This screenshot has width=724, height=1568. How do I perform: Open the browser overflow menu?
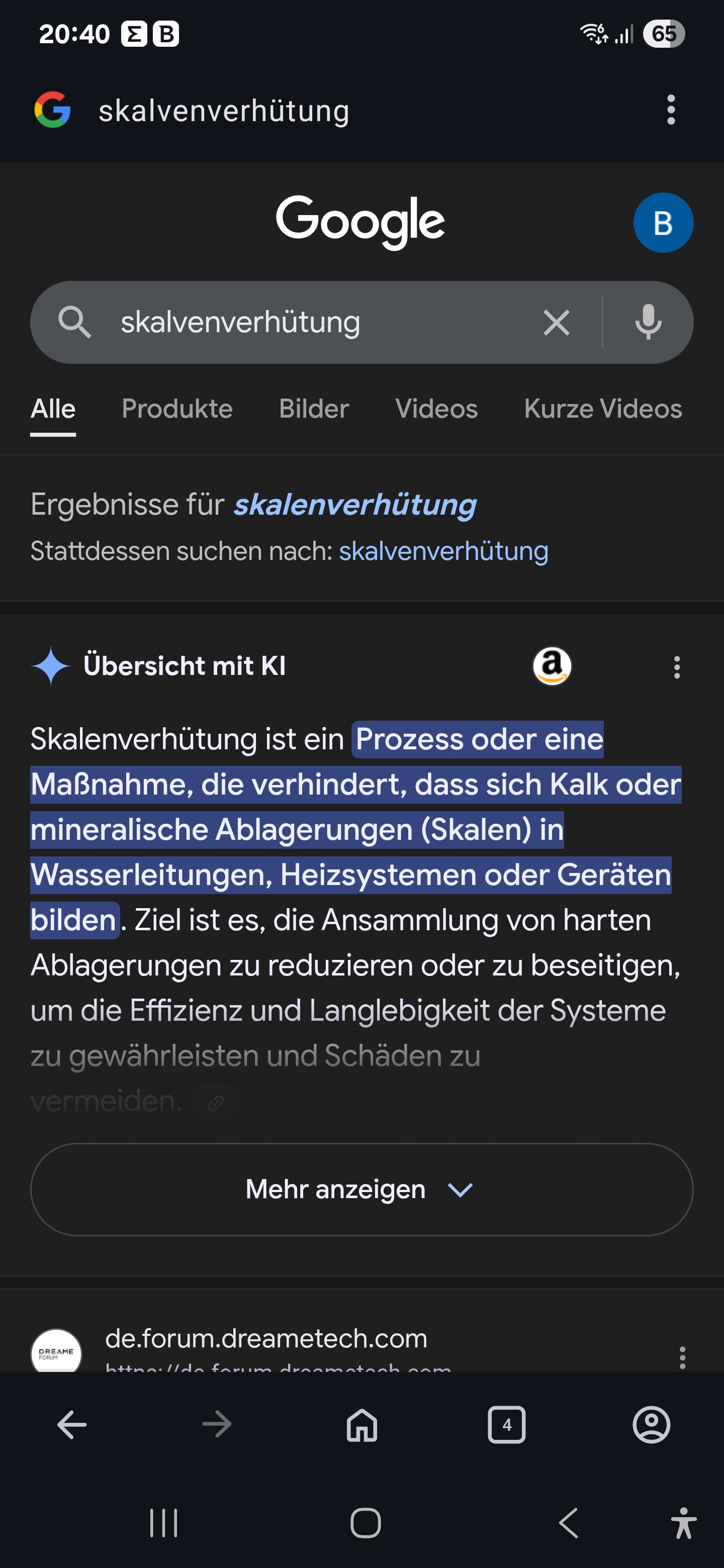670,110
